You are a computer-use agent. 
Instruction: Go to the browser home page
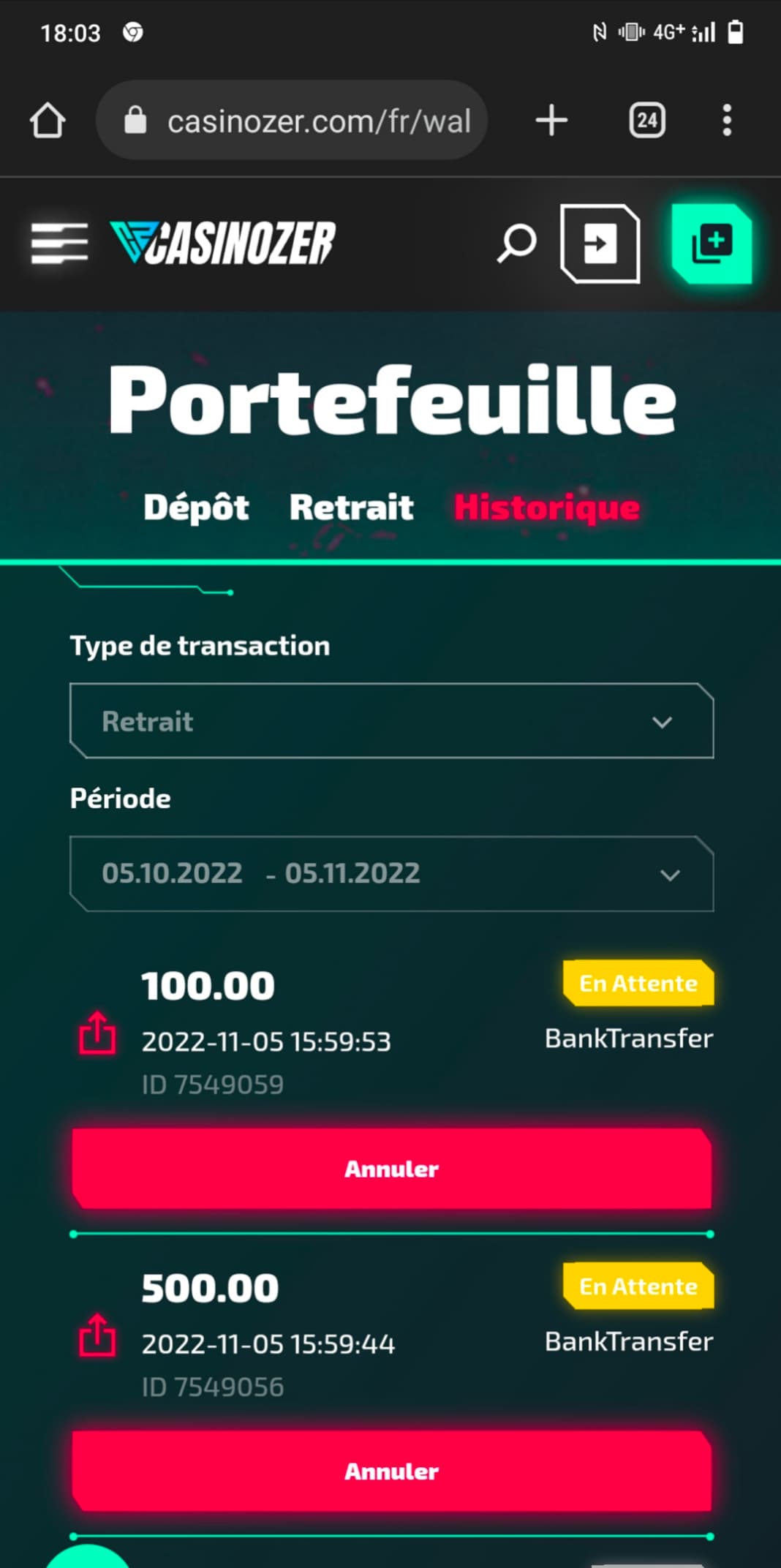point(48,121)
